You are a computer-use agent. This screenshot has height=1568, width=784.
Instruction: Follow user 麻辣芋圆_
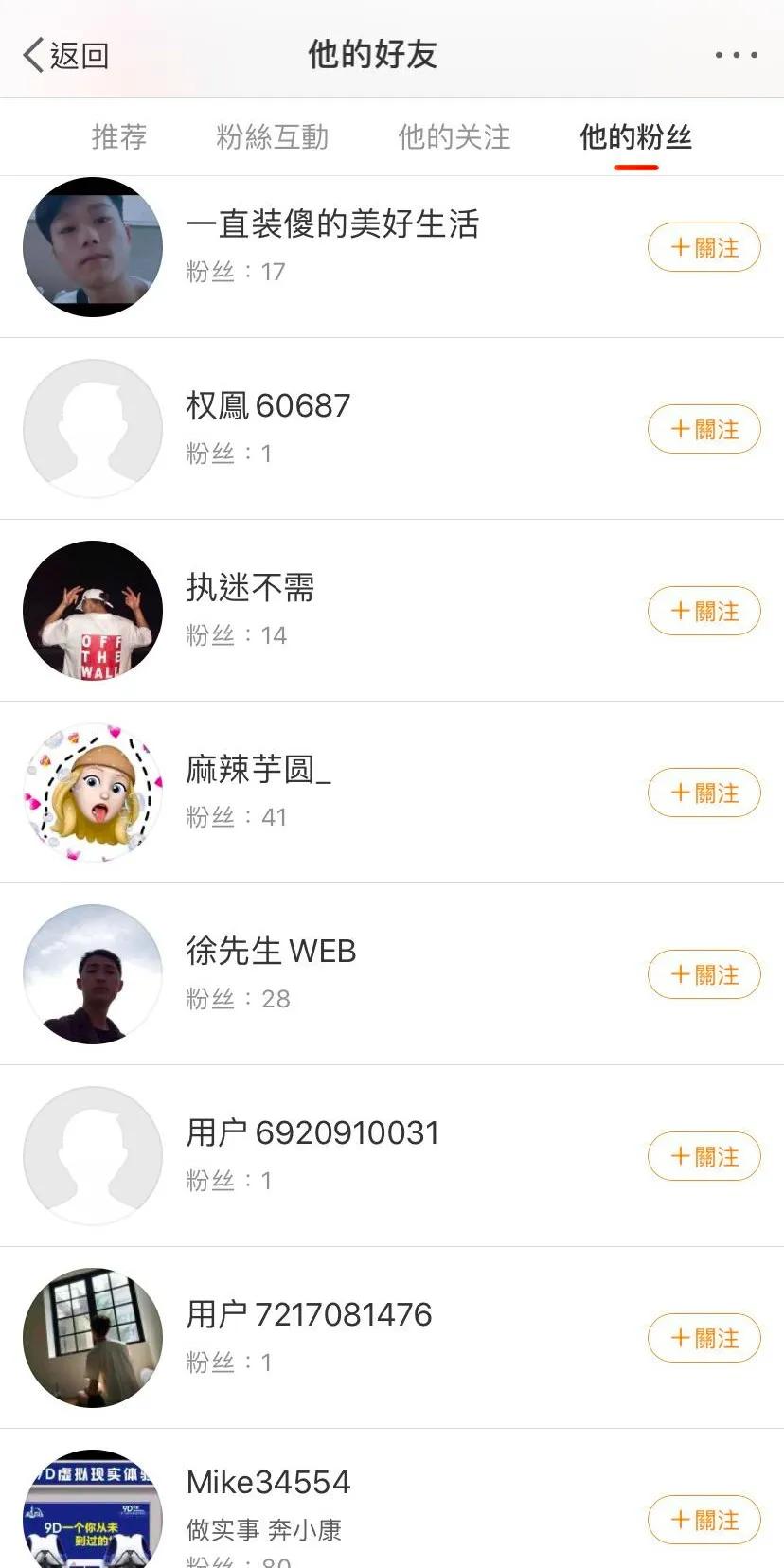tap(704, 793)
